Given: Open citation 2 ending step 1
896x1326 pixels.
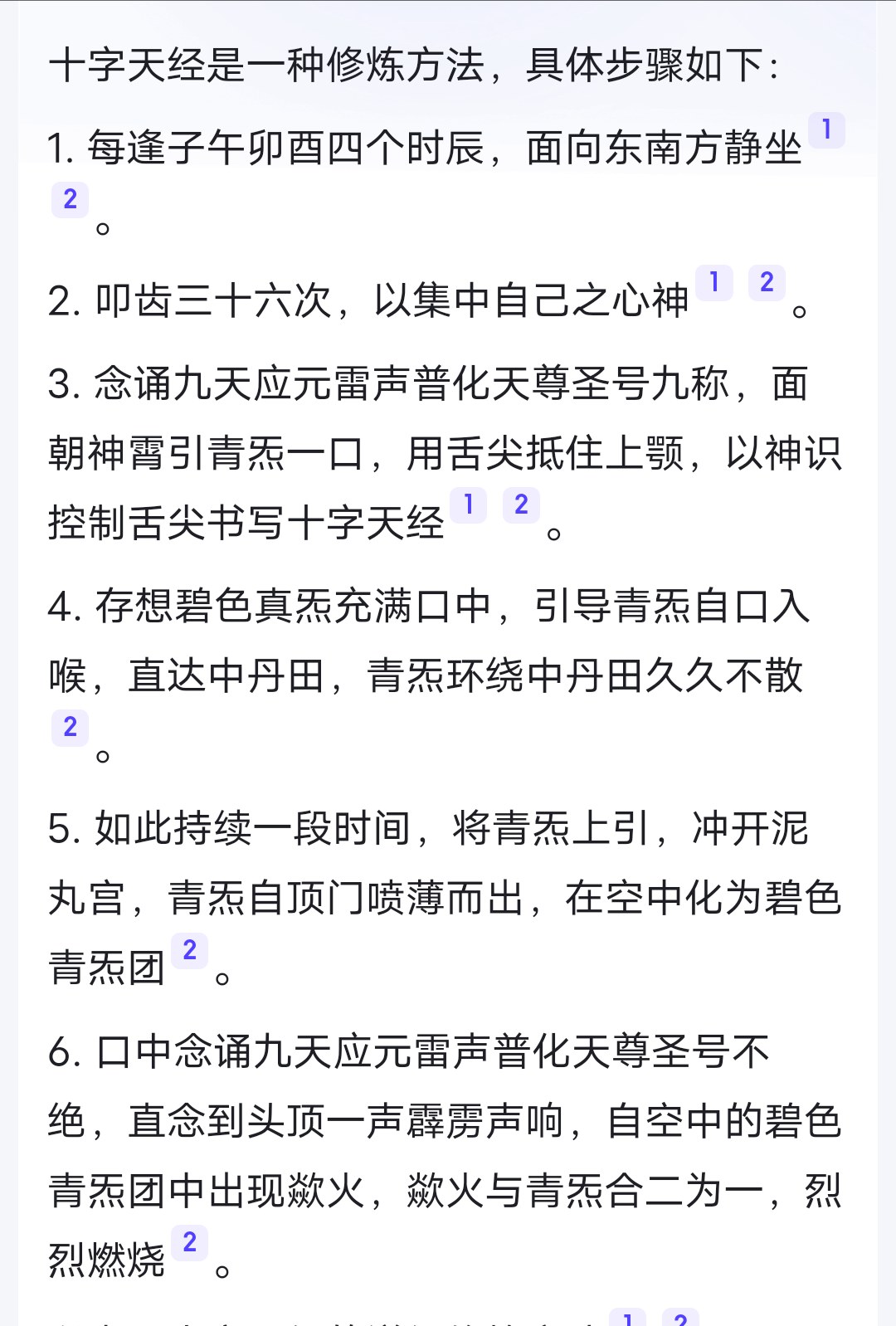Looking at the screenshot, I should (x=70, y=200).
